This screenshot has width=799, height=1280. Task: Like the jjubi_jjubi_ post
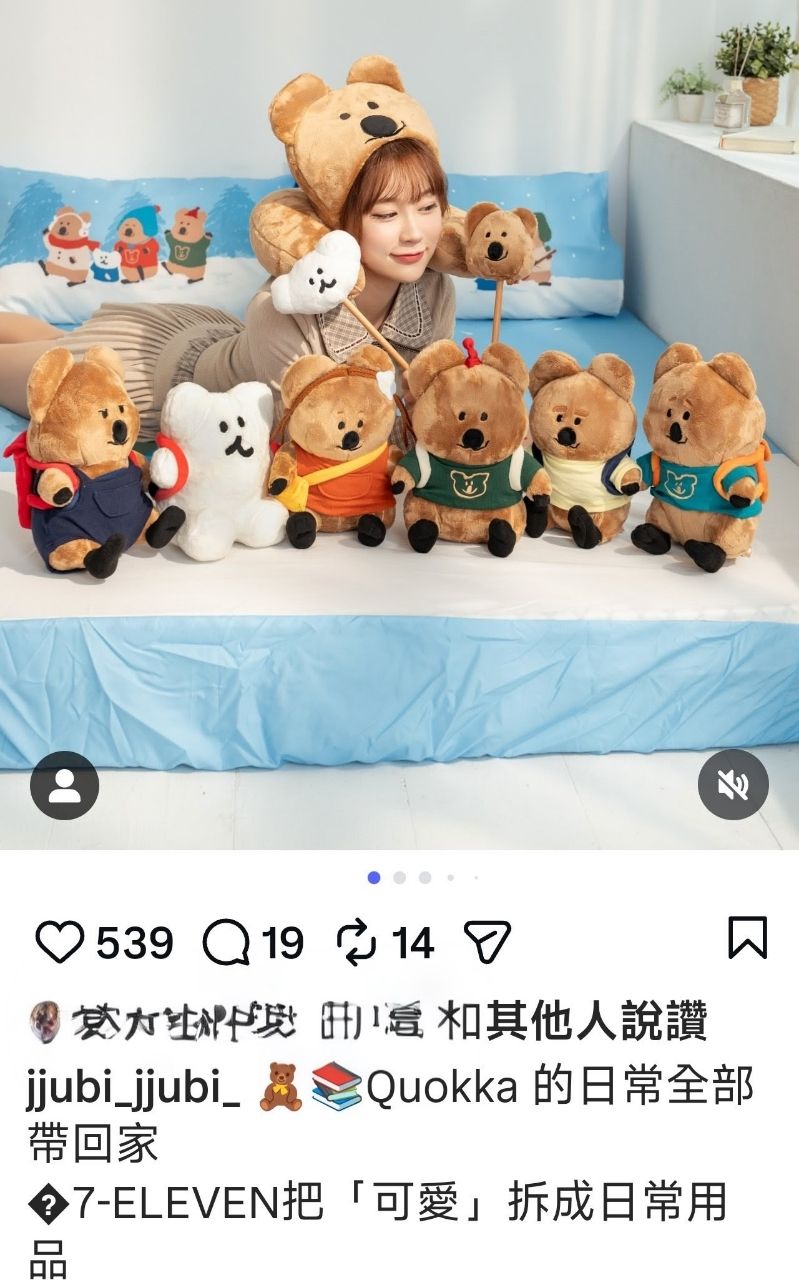pos(61,941)
